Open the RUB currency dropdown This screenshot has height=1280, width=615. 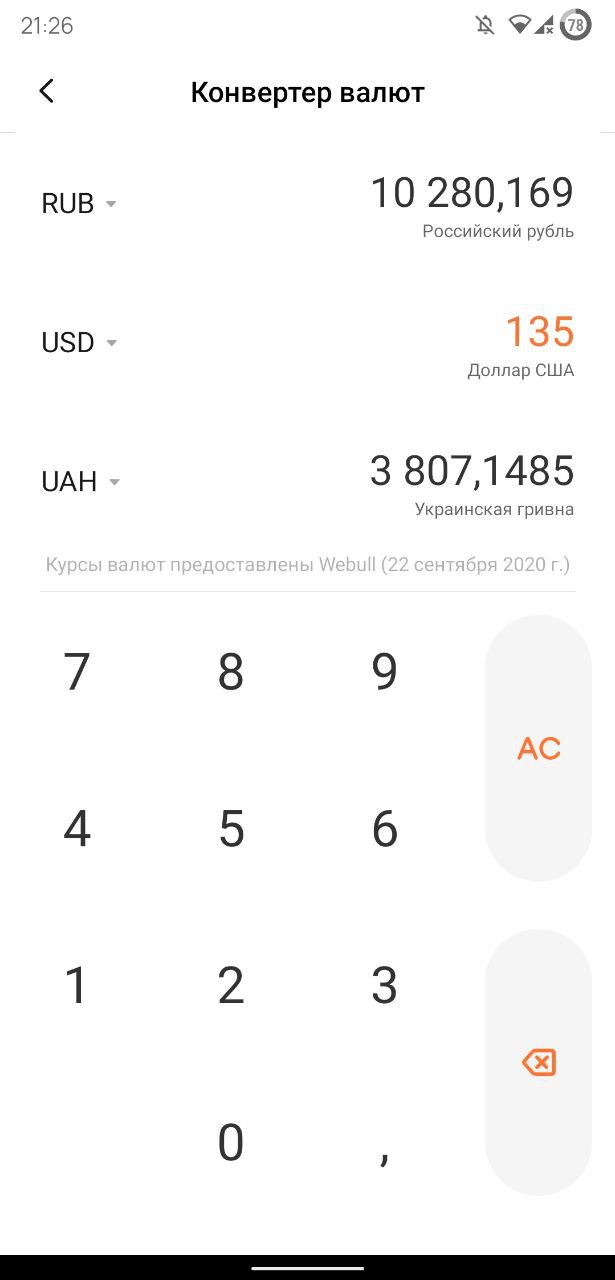(x=79, y=203)
